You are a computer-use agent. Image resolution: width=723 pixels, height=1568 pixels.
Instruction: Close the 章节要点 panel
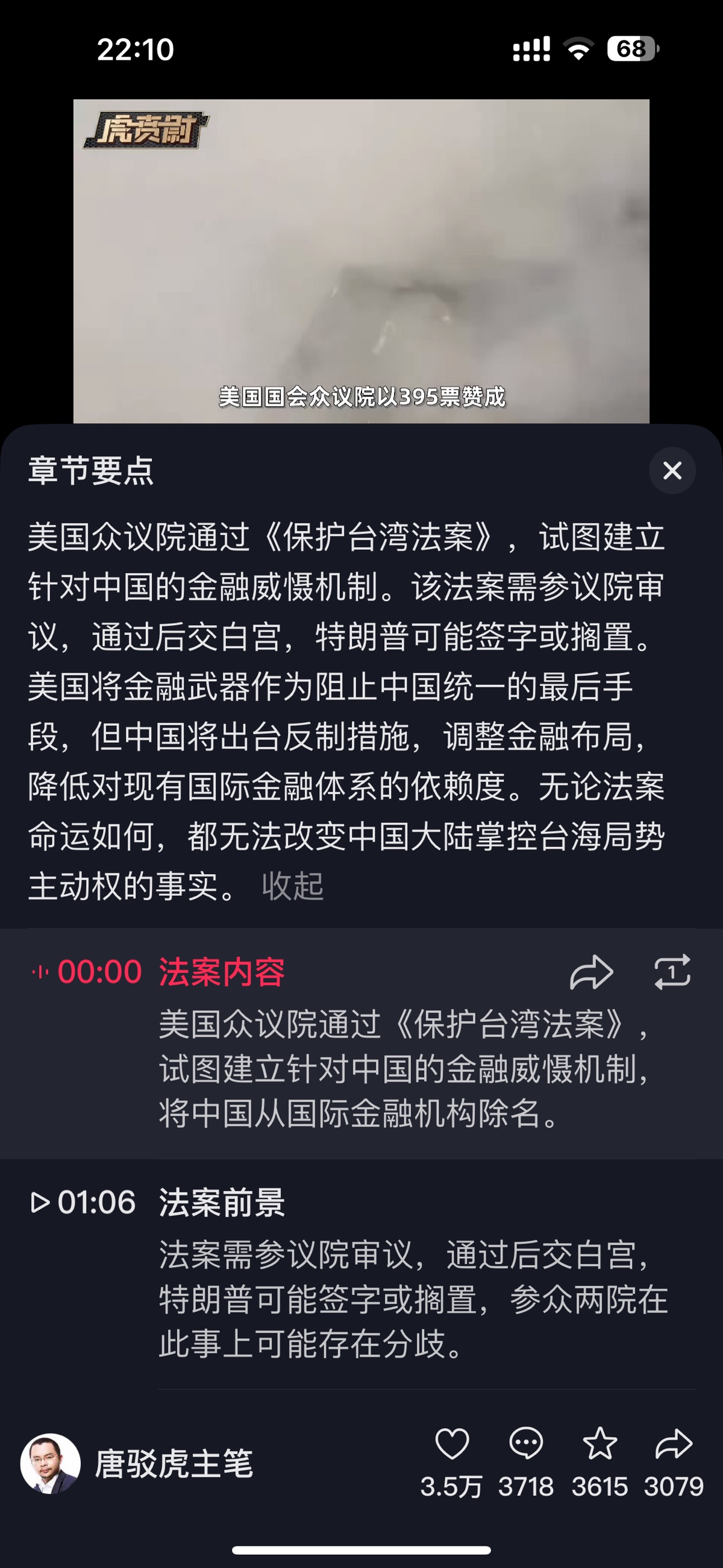pyautogui.click(x=672, y=471)
